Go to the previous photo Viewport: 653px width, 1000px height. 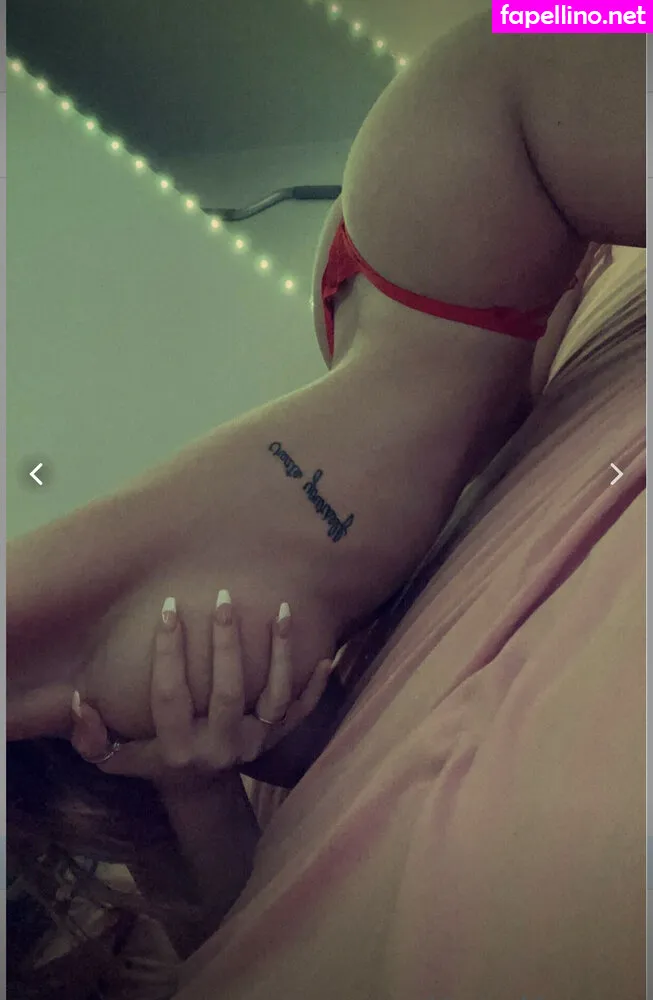pos(36,474)
